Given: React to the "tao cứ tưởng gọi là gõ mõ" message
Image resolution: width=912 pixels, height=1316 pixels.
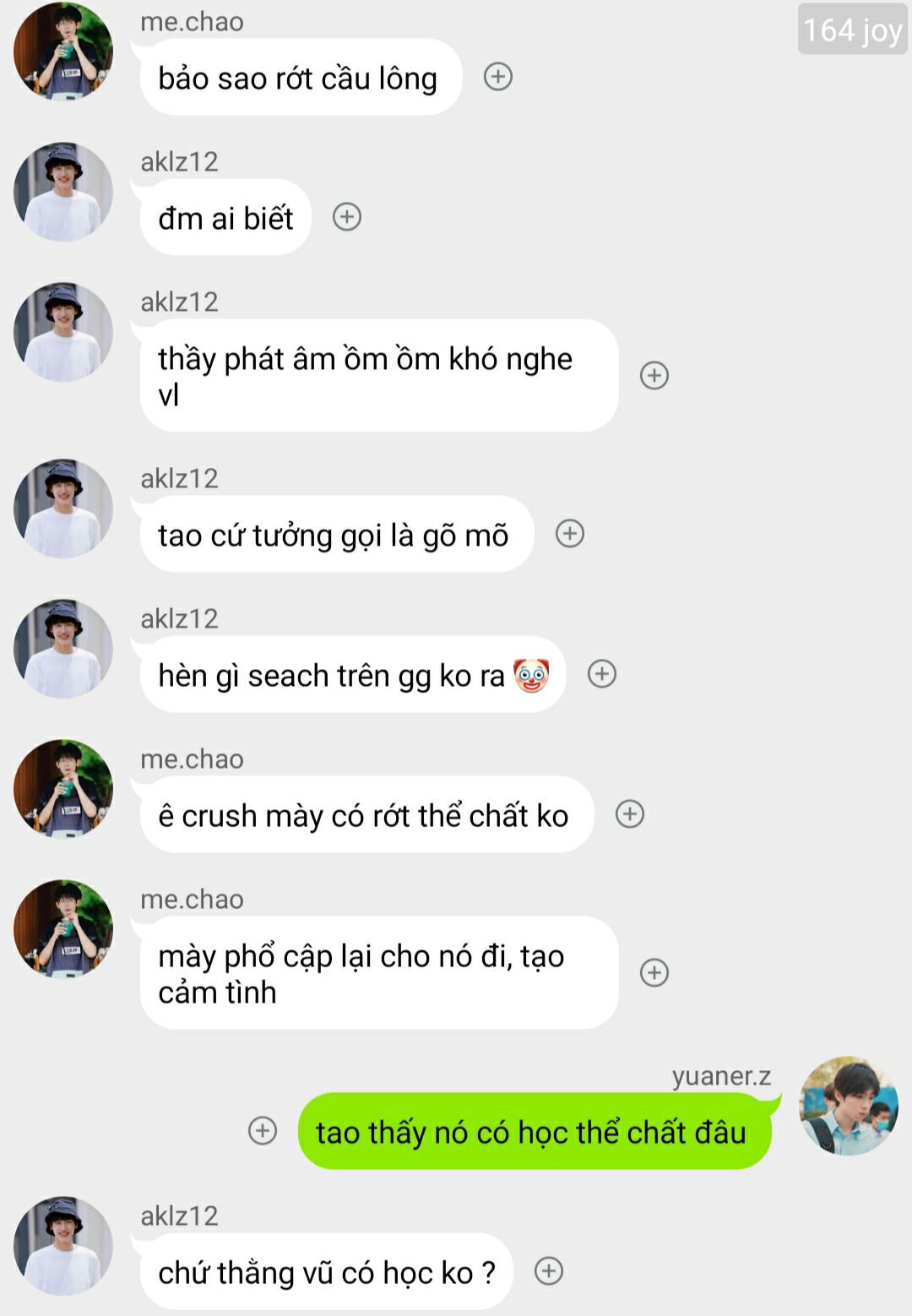Looking at the screenshot, I should click(570, 533).
